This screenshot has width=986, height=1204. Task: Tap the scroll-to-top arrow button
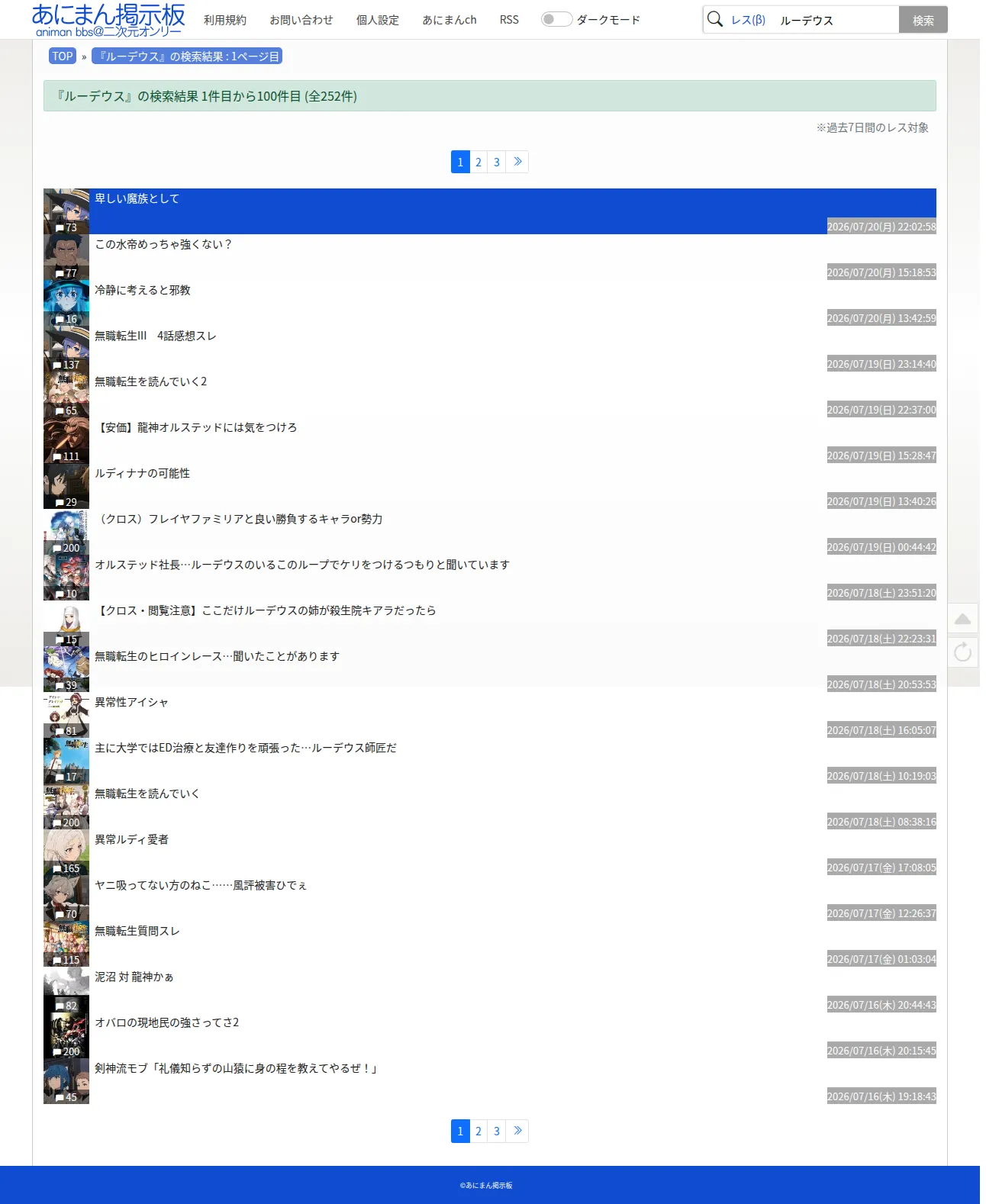coord(963,619)
